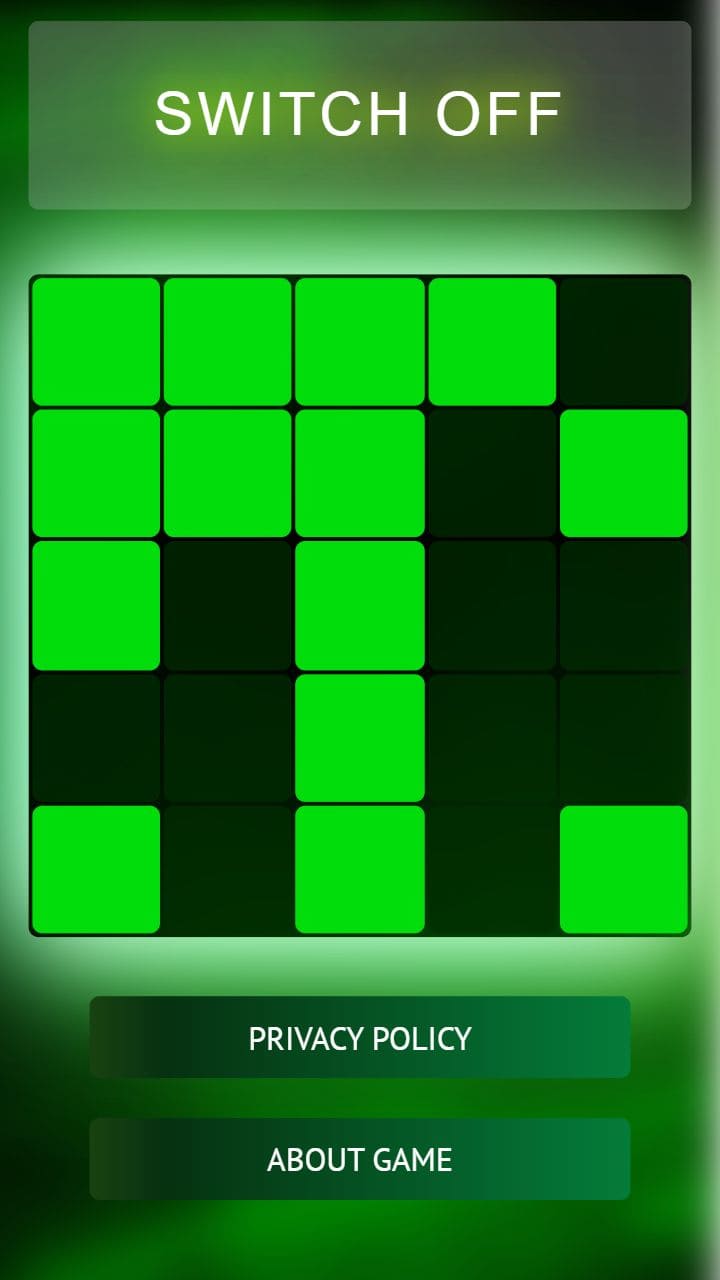Screen dimensions: 720x1280
Task: Toggle the center cell of the grid
Action: click(x=360, y=606)
